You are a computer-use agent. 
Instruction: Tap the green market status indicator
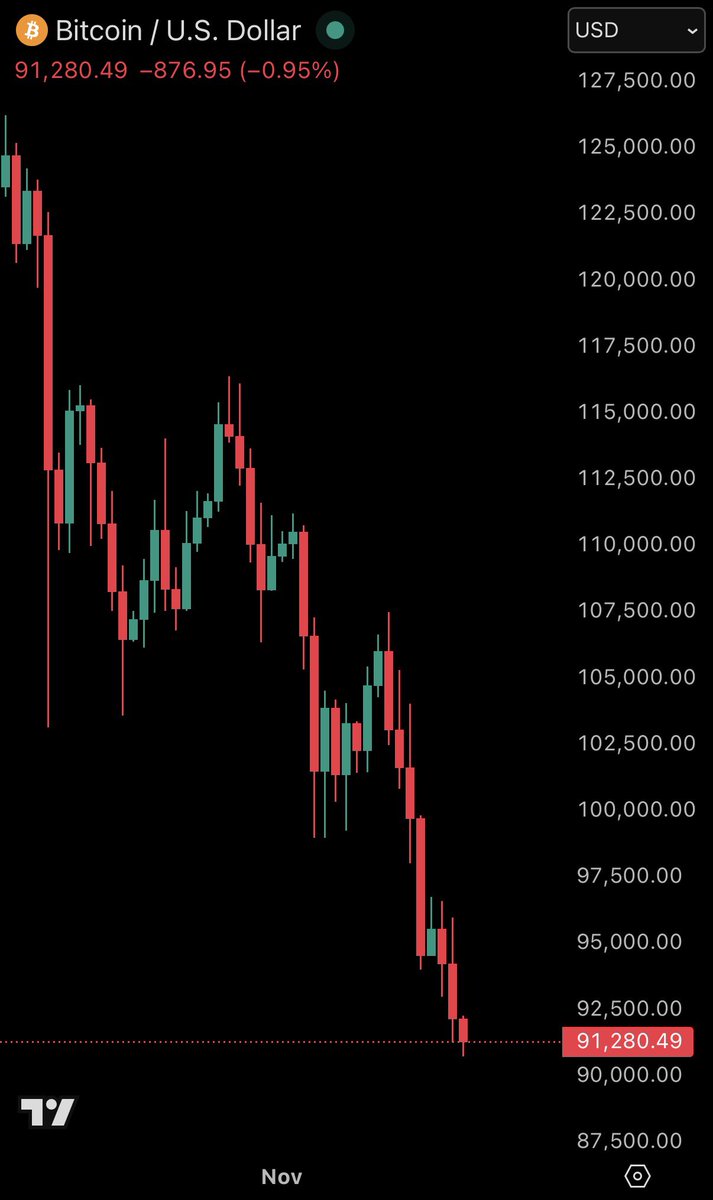(334, 31)
